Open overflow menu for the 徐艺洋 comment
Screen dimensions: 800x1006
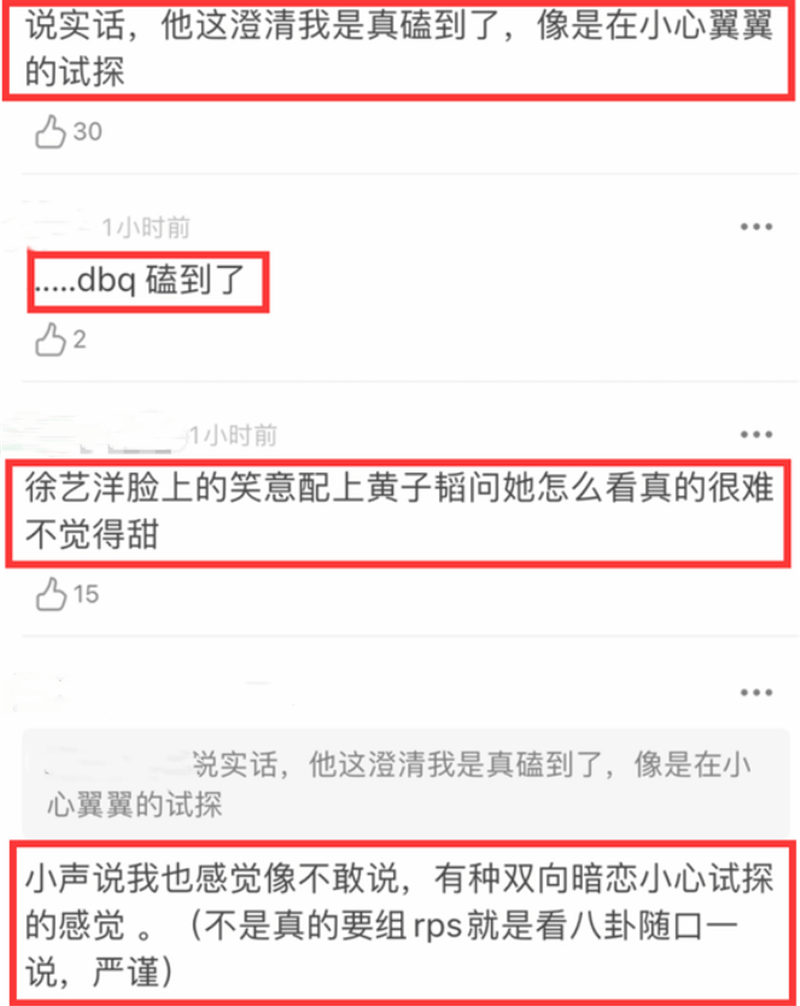pyautogui.click(x=756, y=435)
